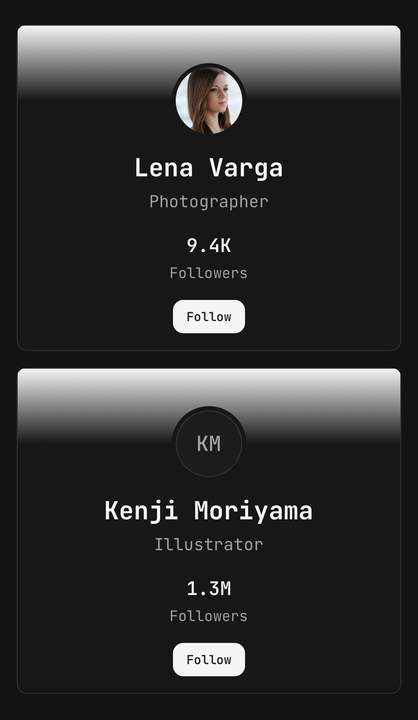
Task: Open Kenji Moriyama's KM avatar
Action: tap(209, 443)
